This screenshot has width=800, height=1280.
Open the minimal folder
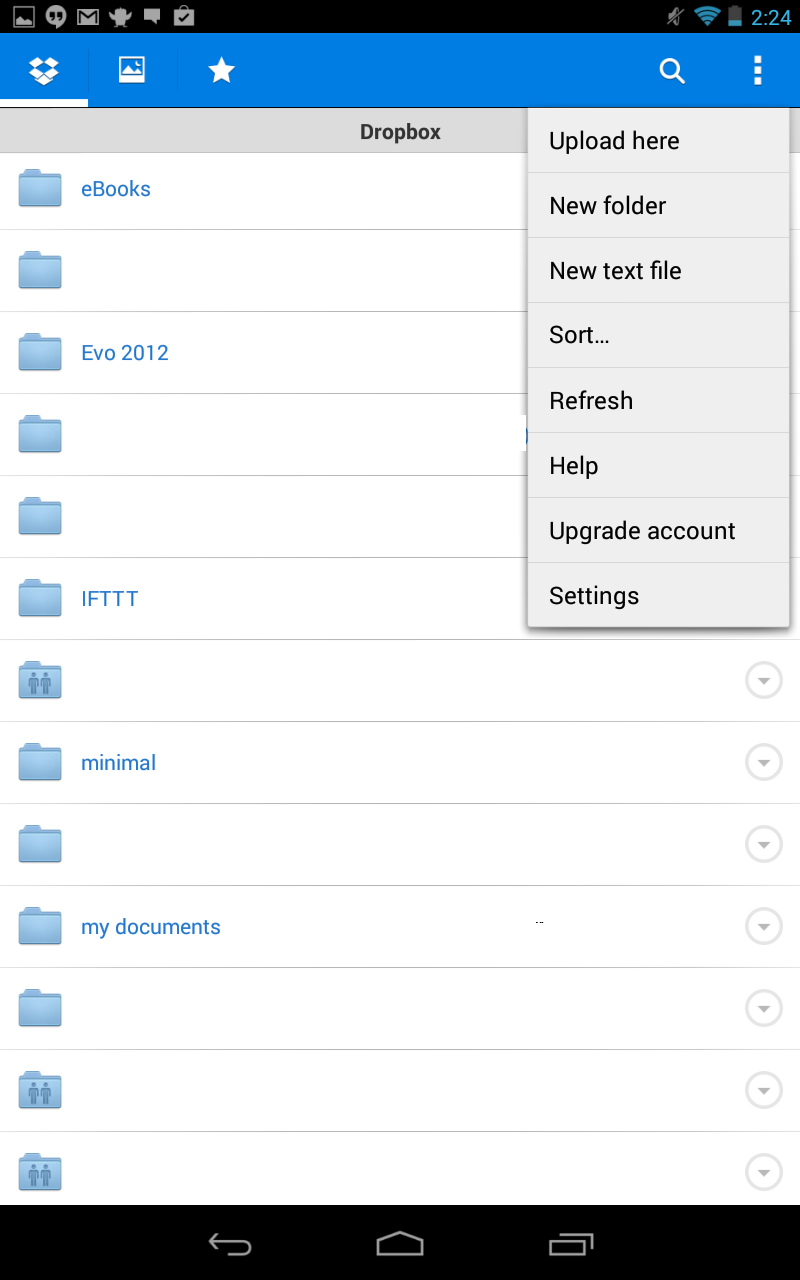click(118, 763)
